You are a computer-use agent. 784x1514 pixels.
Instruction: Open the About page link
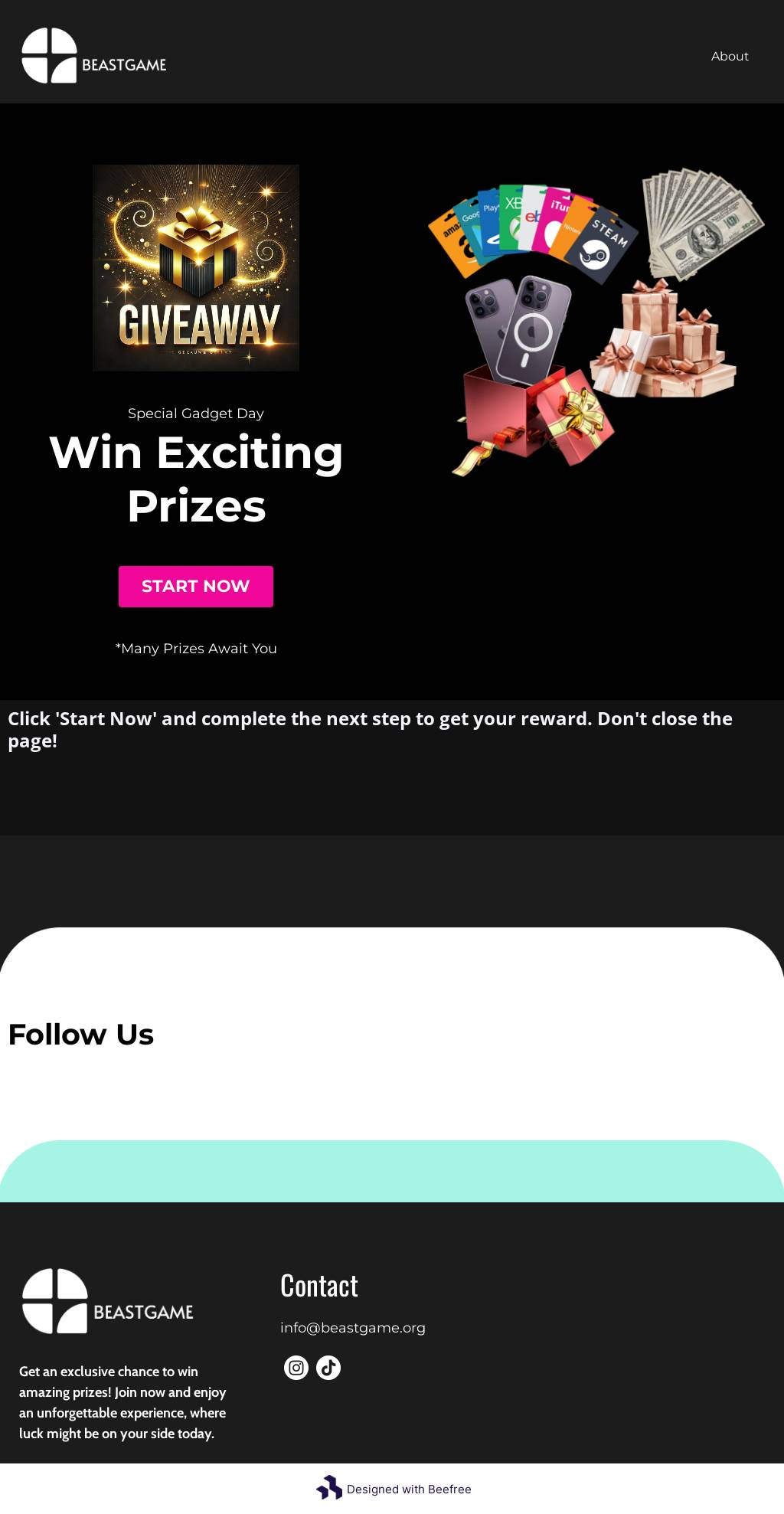[x=729, y=56]
